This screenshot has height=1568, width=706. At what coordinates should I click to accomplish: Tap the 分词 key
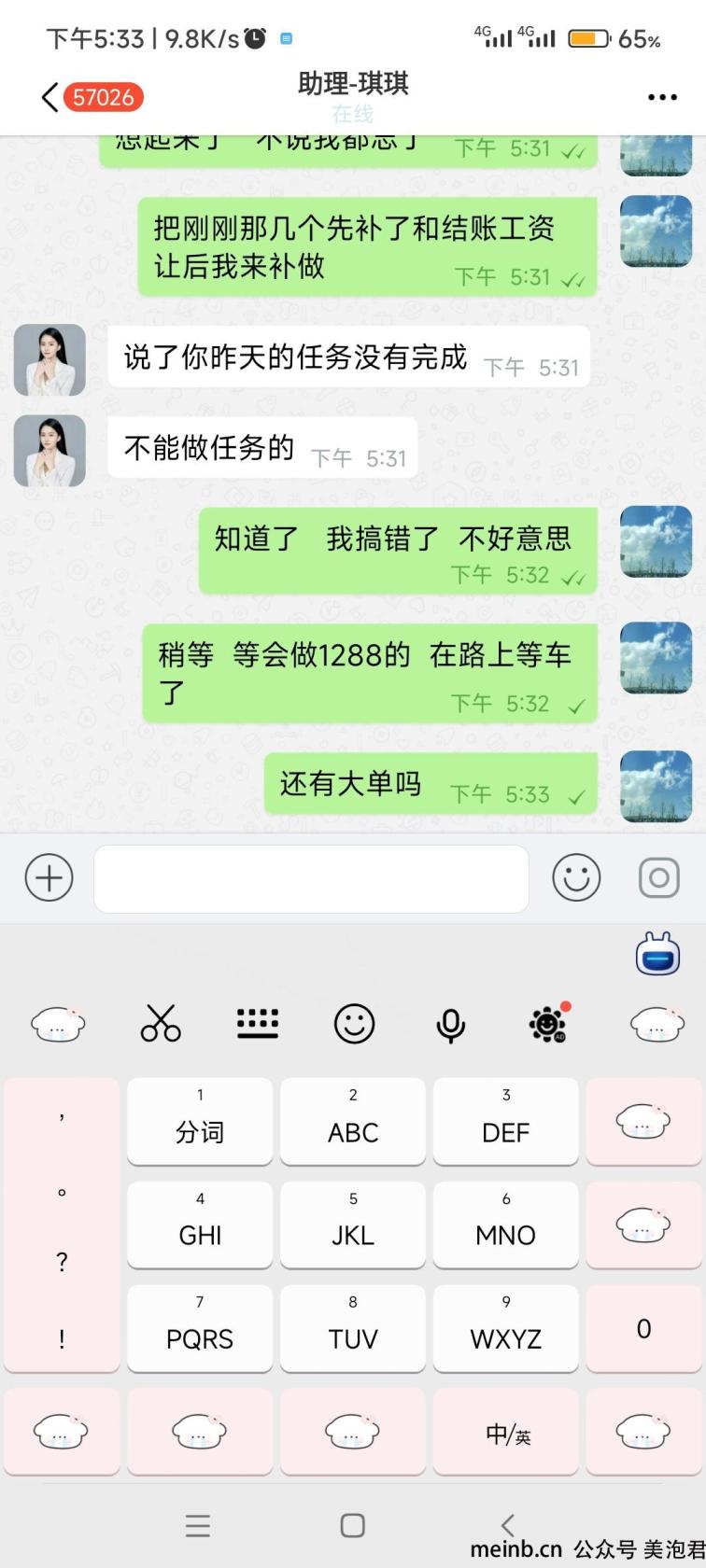200,1121
